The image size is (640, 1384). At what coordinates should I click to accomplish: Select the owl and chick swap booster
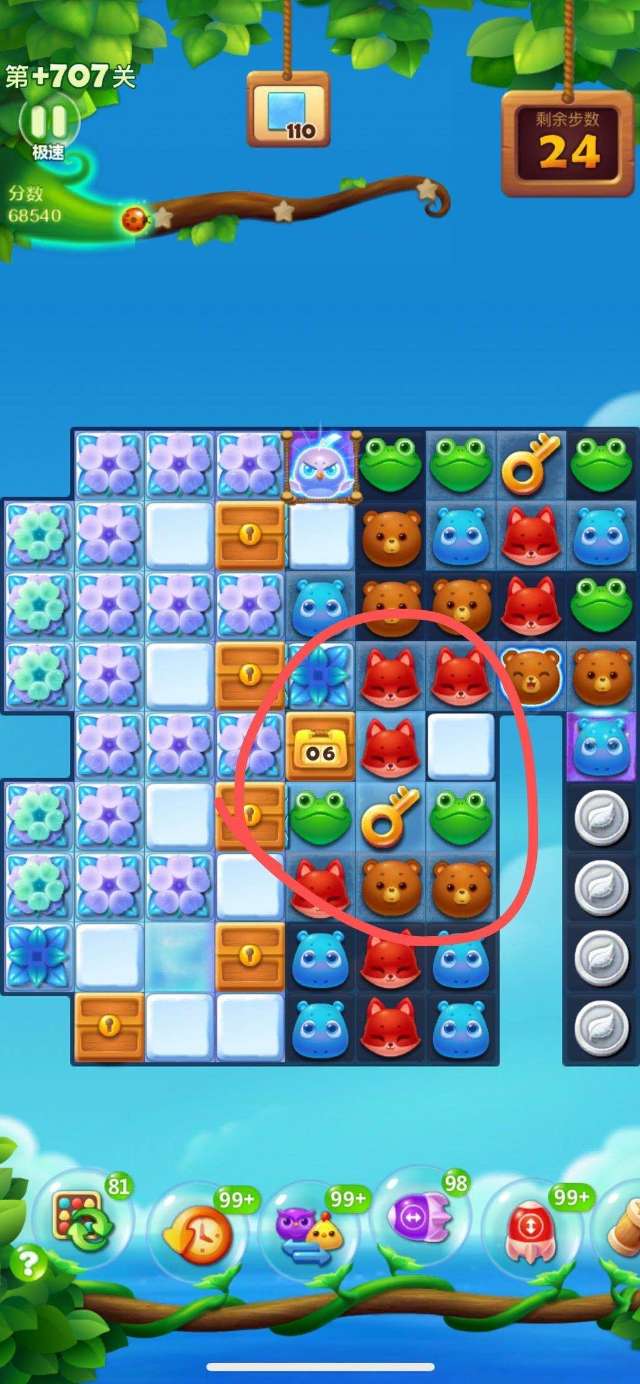point(309,1232)
